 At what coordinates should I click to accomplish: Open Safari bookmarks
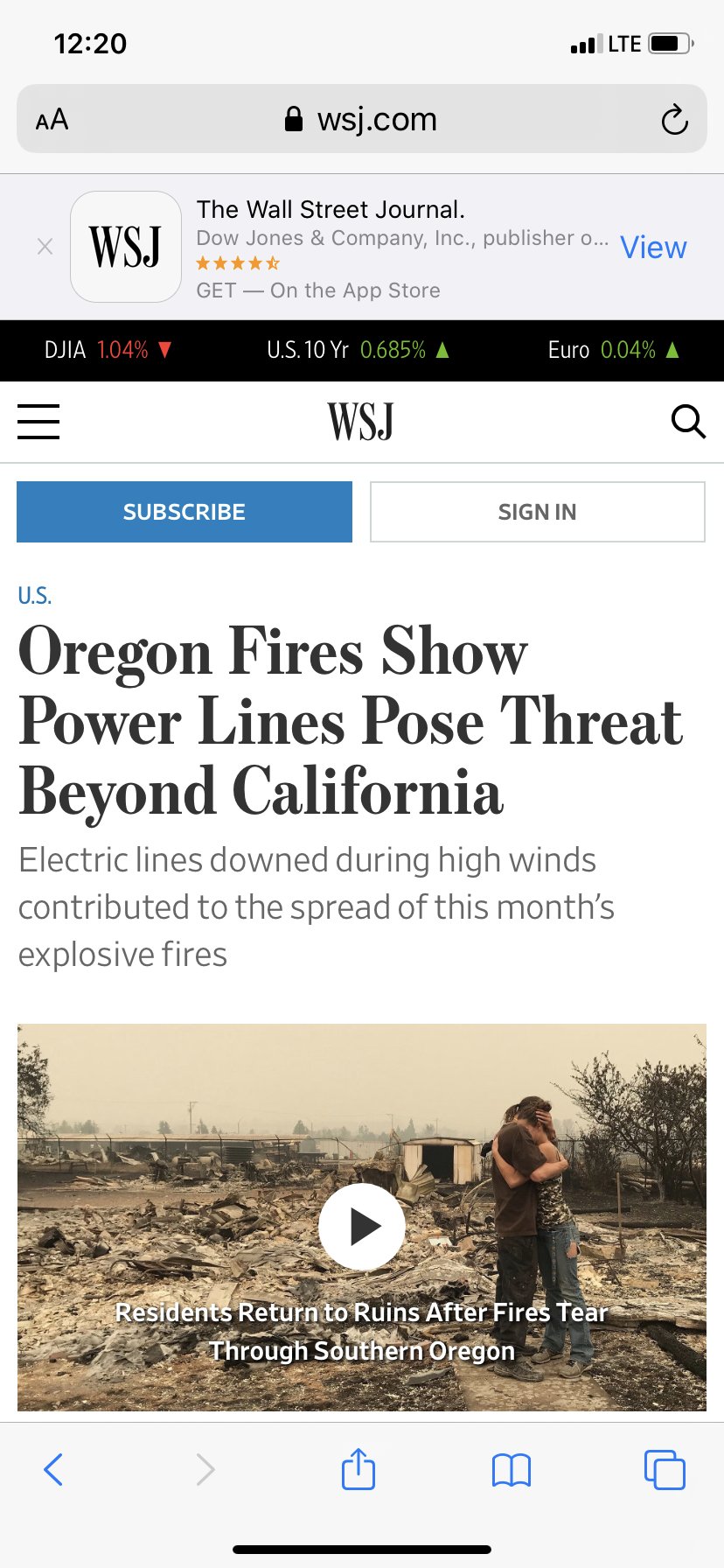click(x=512, y=1470)
